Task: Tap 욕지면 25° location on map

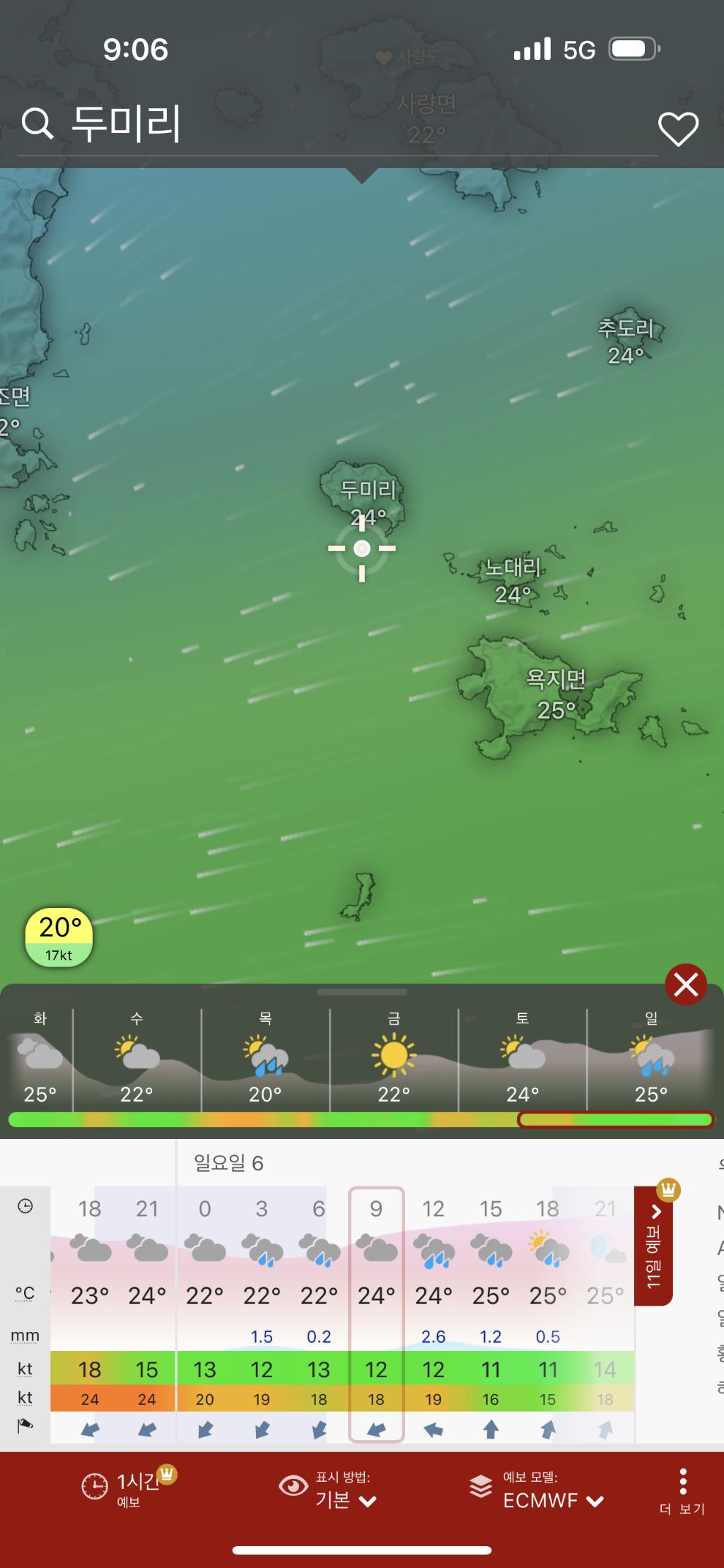Action: coord(556,694)
